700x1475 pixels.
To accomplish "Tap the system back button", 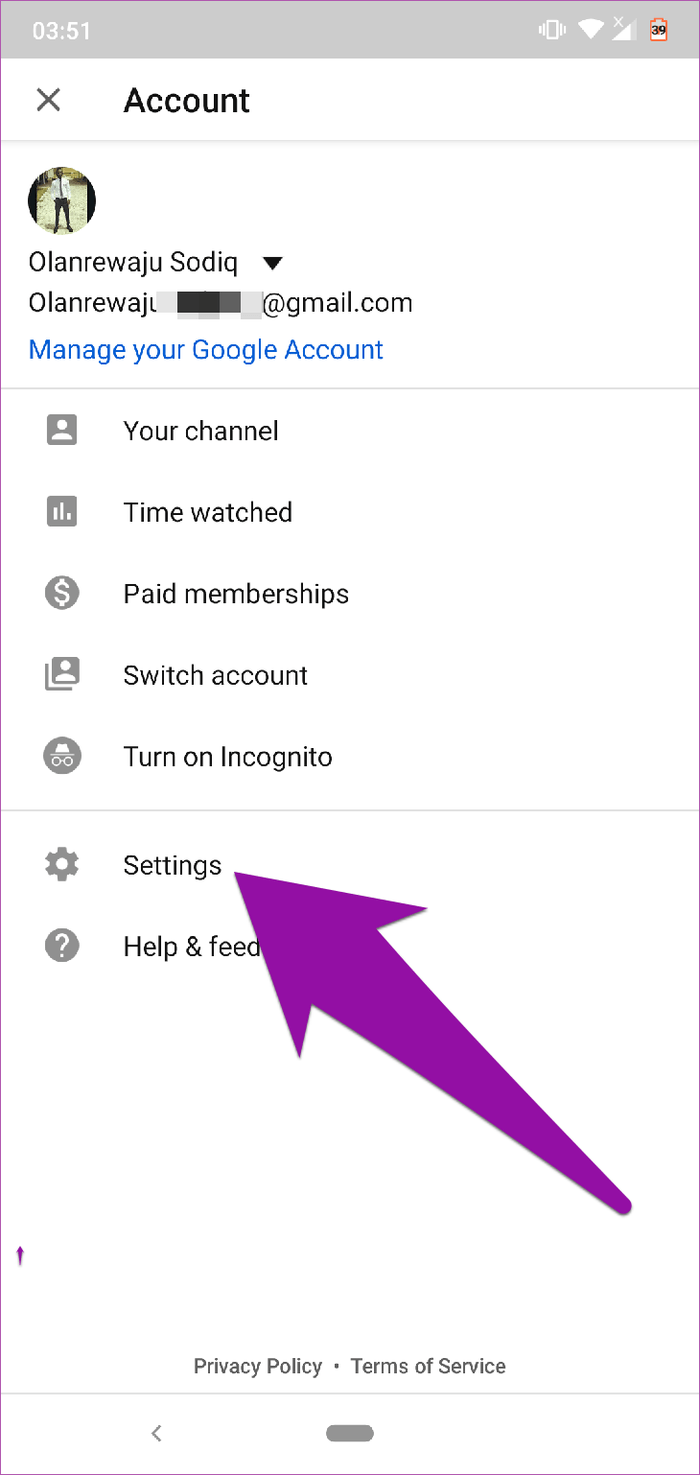I will tap(156, 1433).
